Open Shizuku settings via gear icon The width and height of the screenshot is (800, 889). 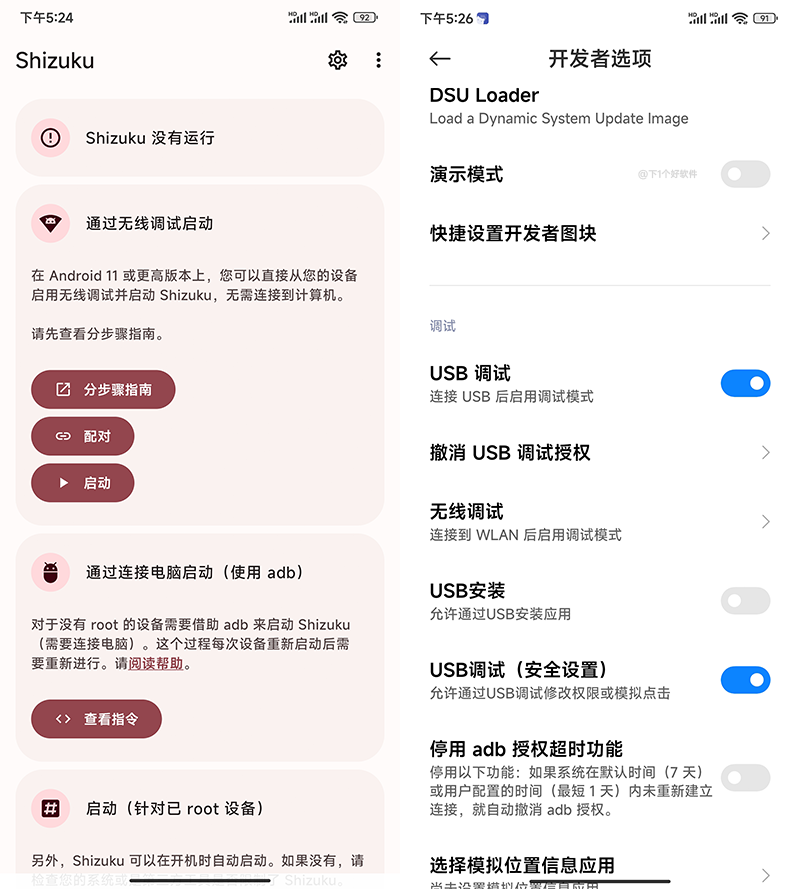pos(337,60)
